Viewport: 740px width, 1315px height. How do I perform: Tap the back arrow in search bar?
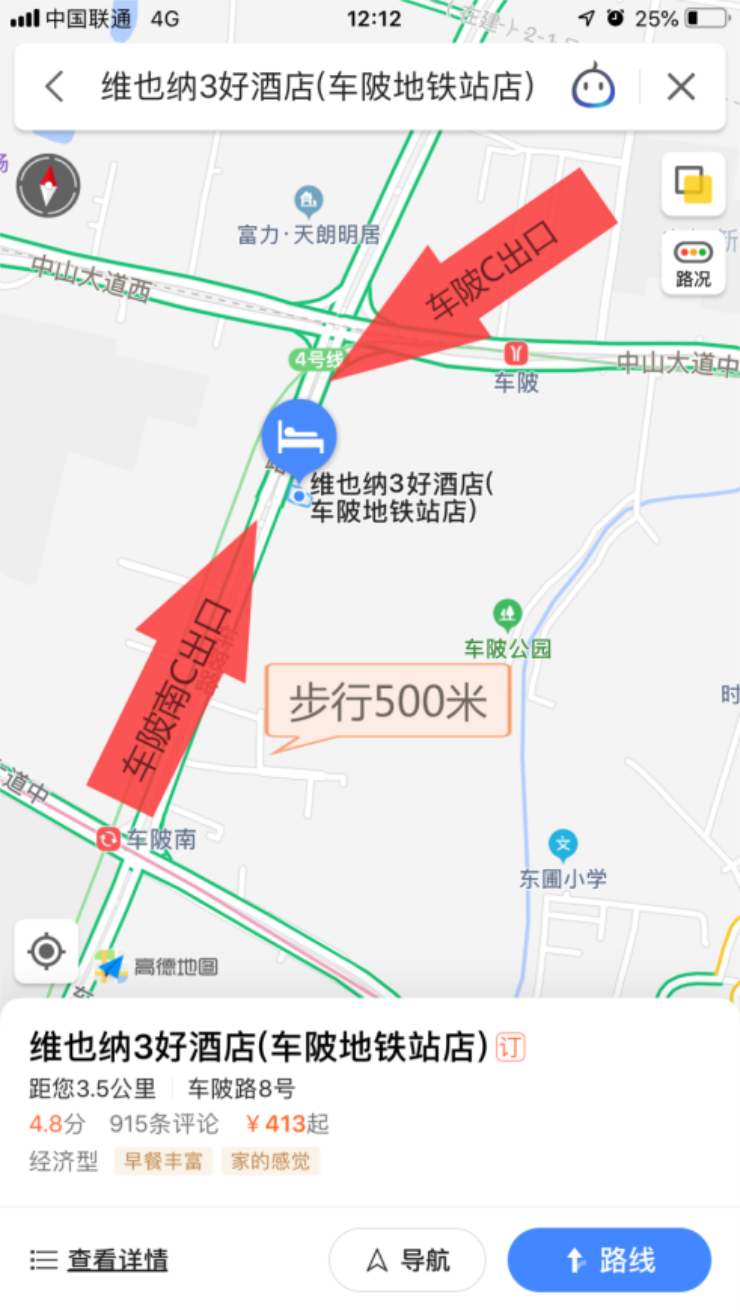tap(53, 87)
